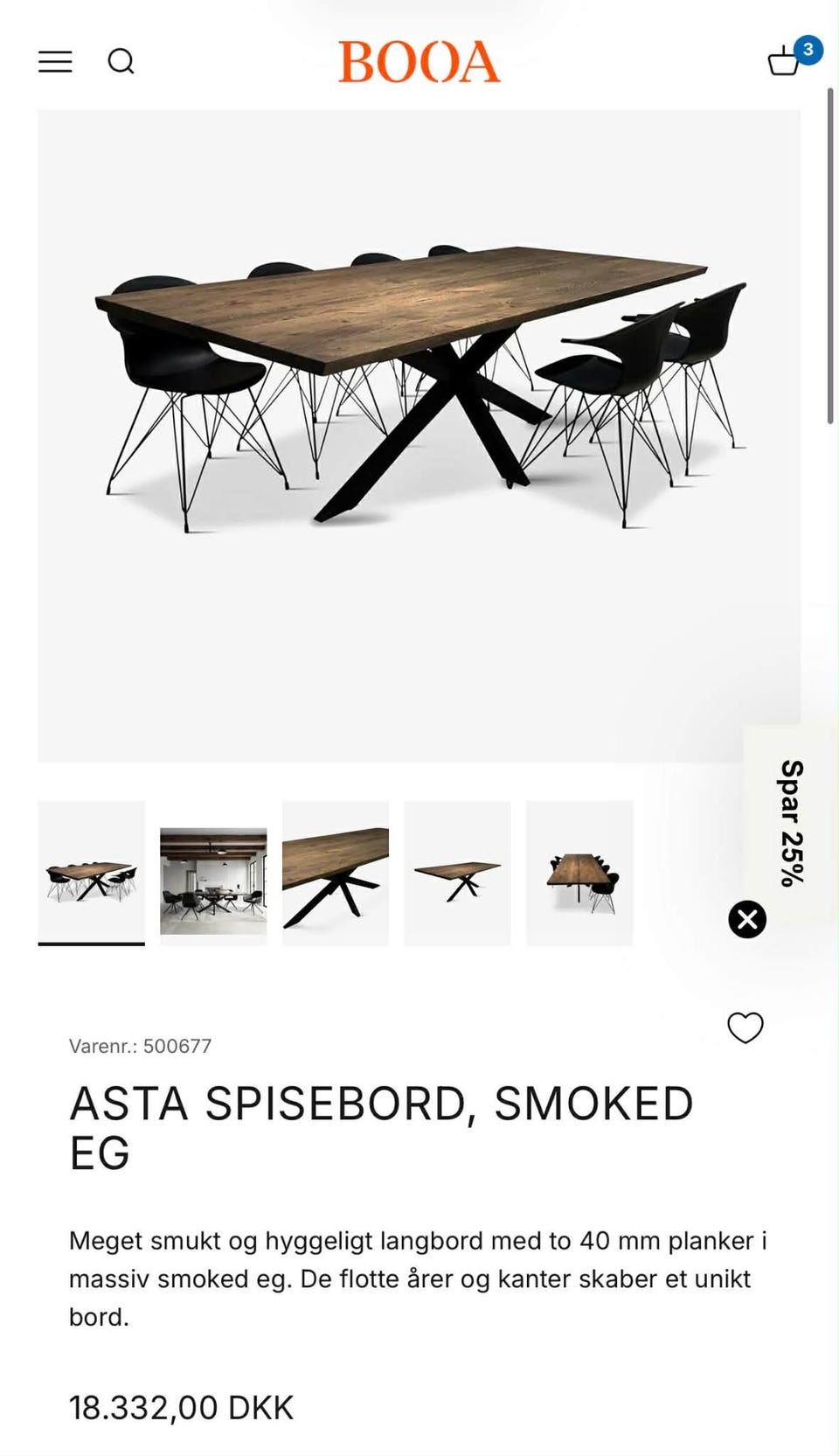Viewport: 839px width, 1456px height.
Task: Enlarge the main Asta table product image
Action: [419, 435]
